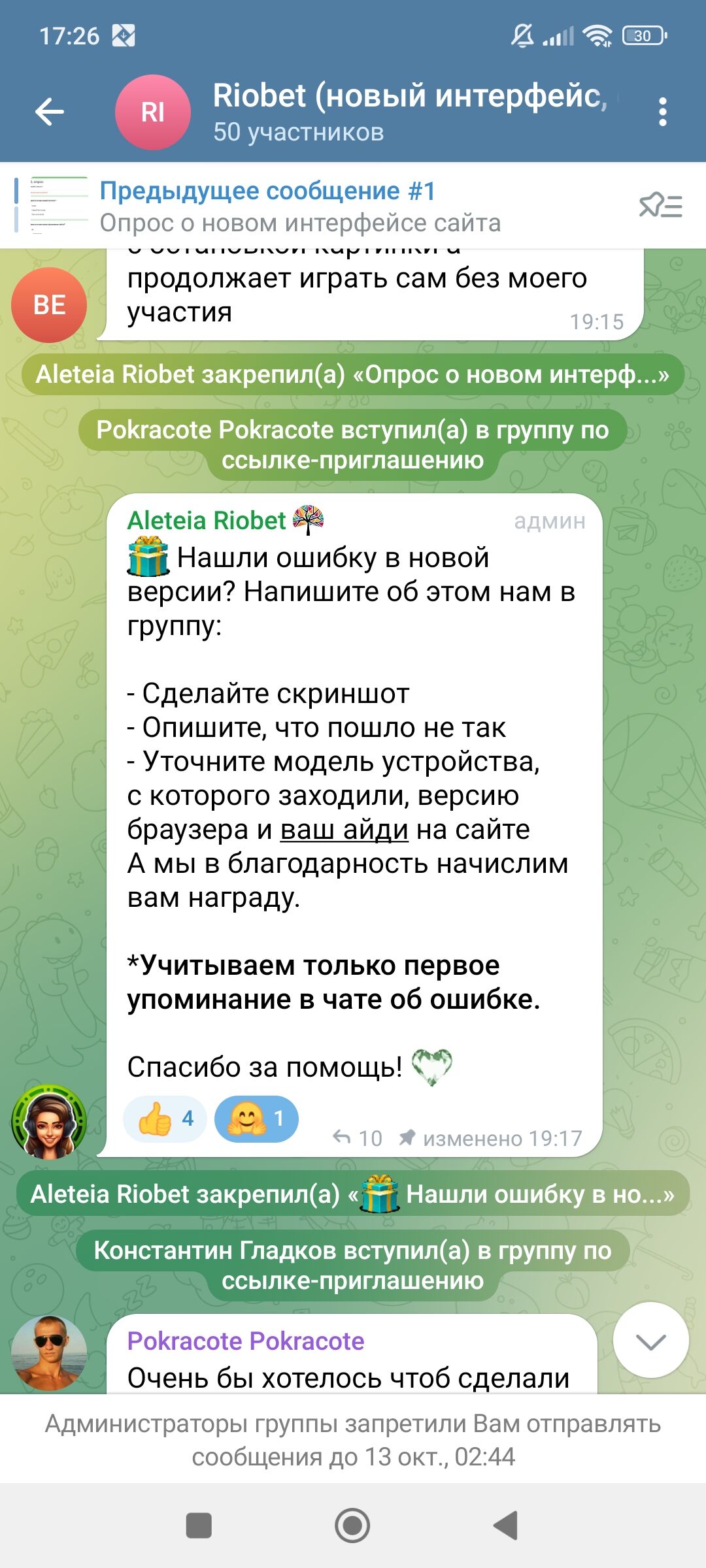Add thumbs-up reaction to Aleteia's message
706x1568 pixels.
(x=165, y=1119)
